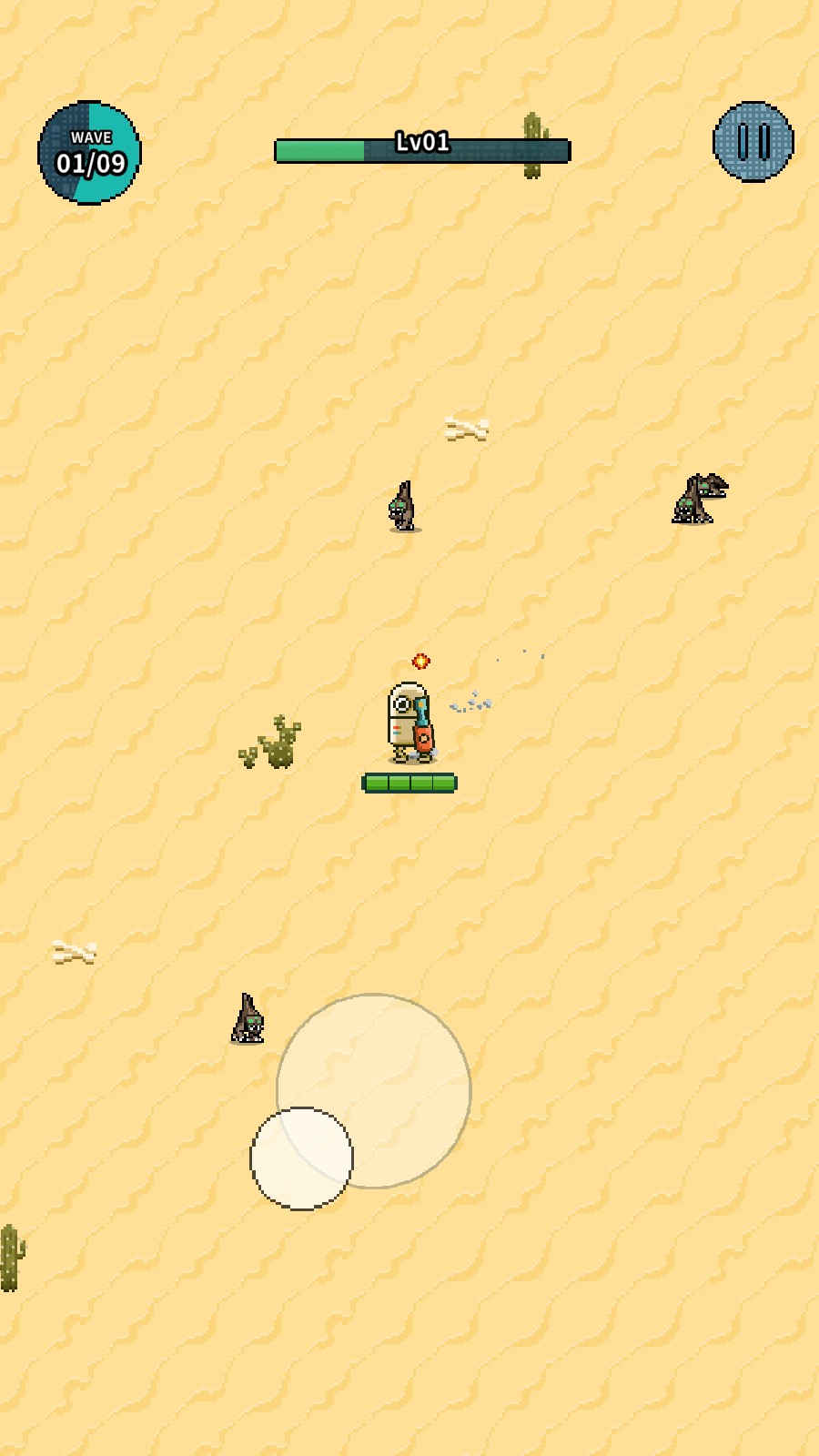The width and height of the screenshot is (819, 1456).
Task: Tap the virtual joystick thumb knob
Action: [x=301, y=1158]
